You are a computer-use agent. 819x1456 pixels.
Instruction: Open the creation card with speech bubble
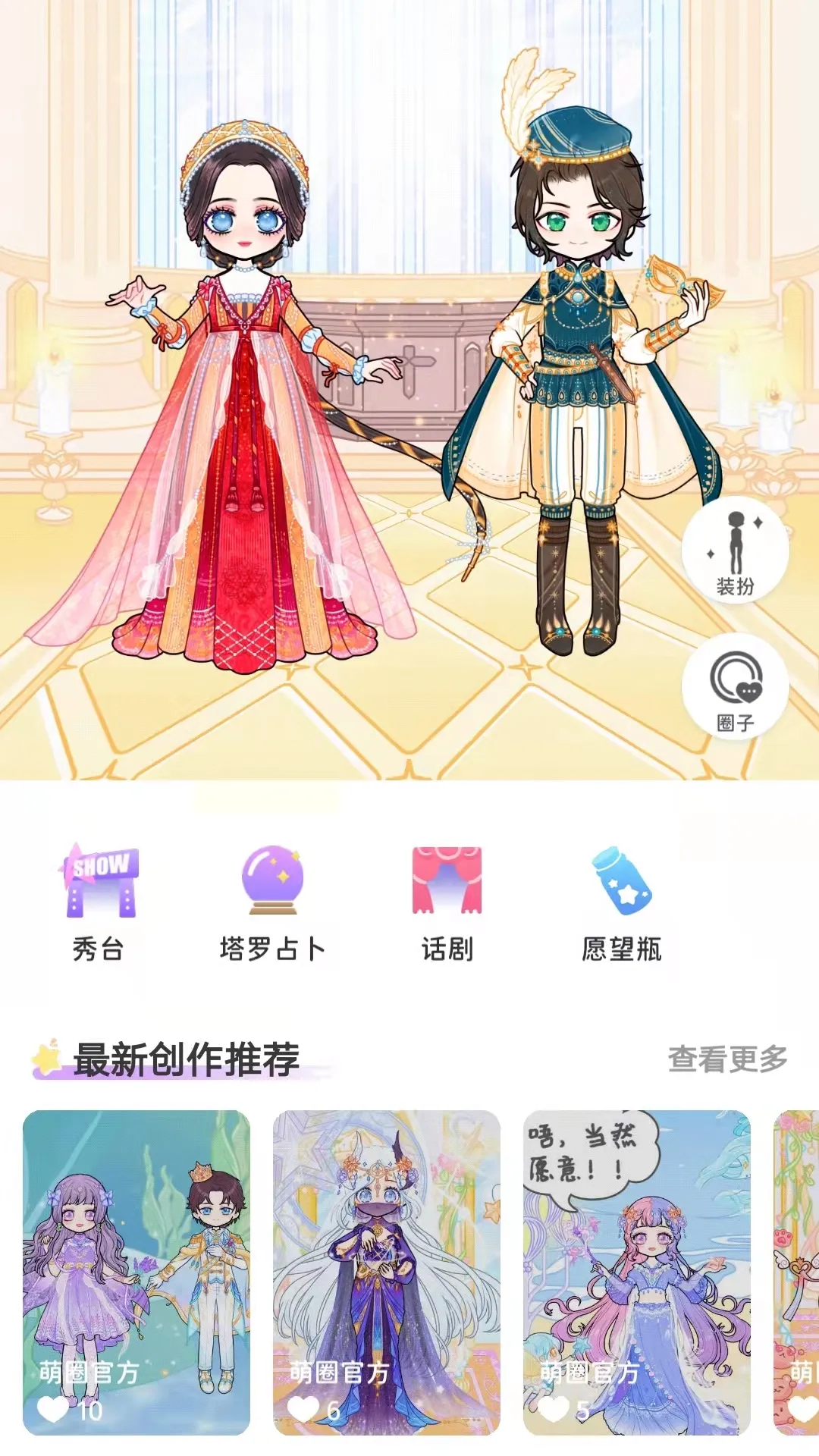pos(636,1272)
